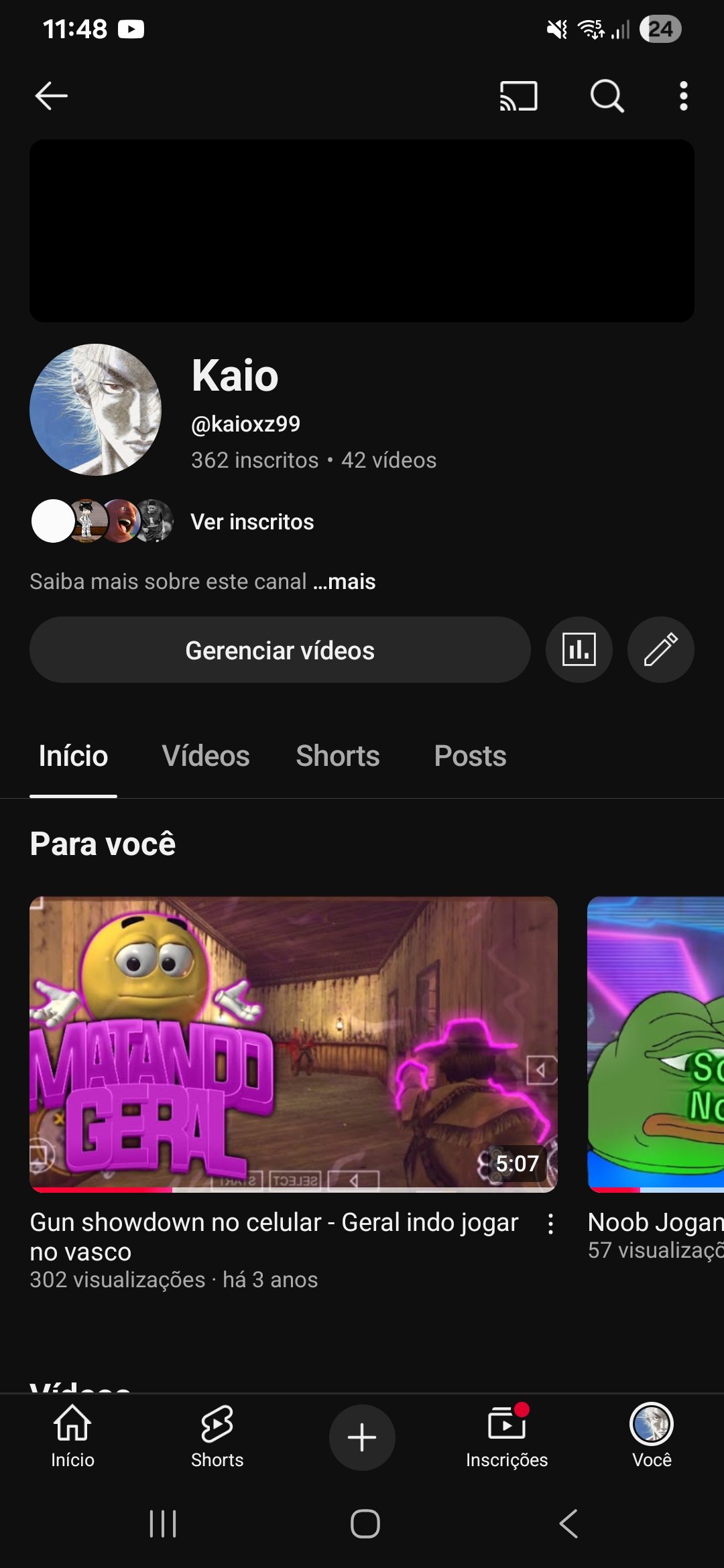This screenshot has height=1568, width=724.
Task: Open Shorts from the bottom navigation
Action: (217, 1437)
